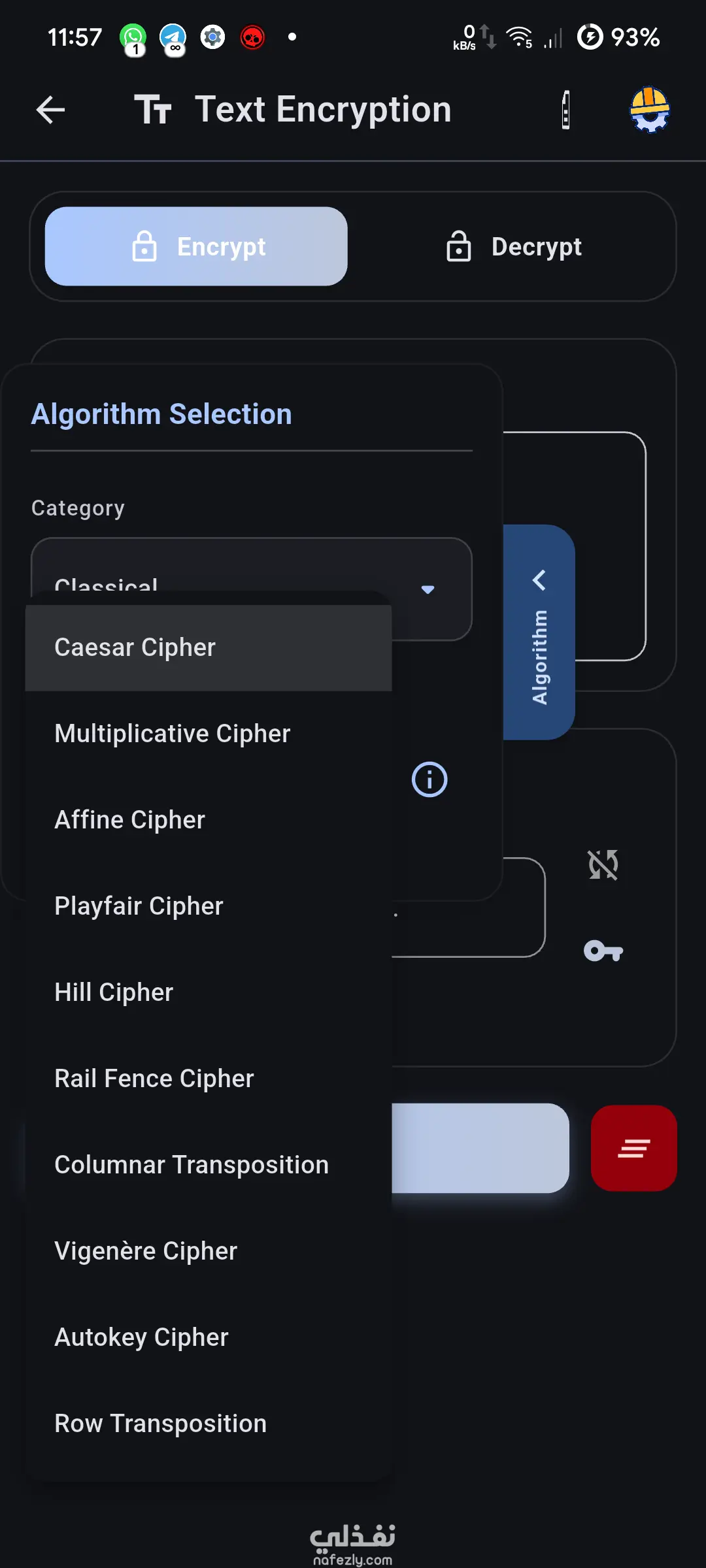Go back with the arrow icon
Screen dimensions: 706x1568
click(x=50, y=109)
